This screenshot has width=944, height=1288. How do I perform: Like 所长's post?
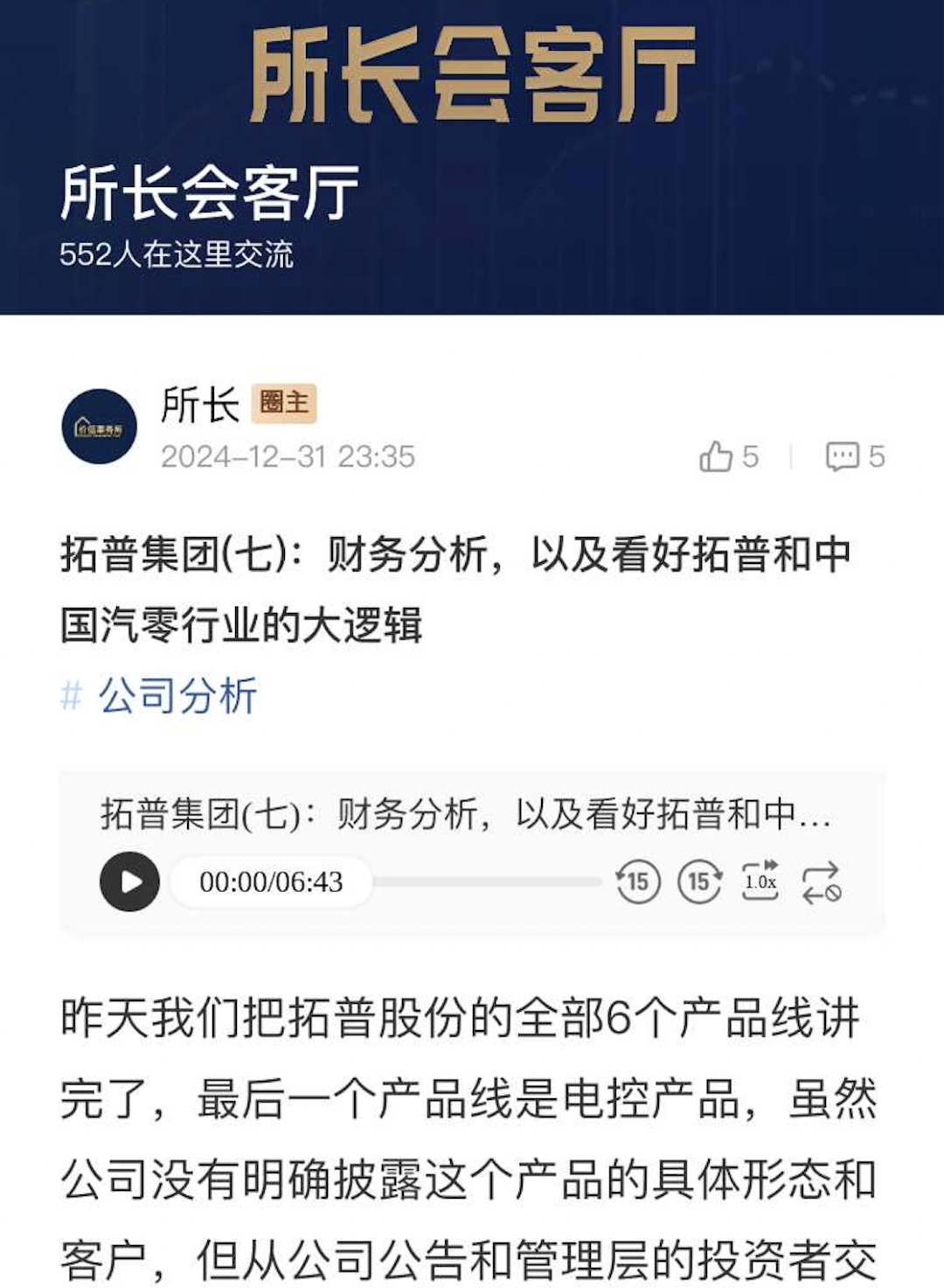click(x=716, y=456)
